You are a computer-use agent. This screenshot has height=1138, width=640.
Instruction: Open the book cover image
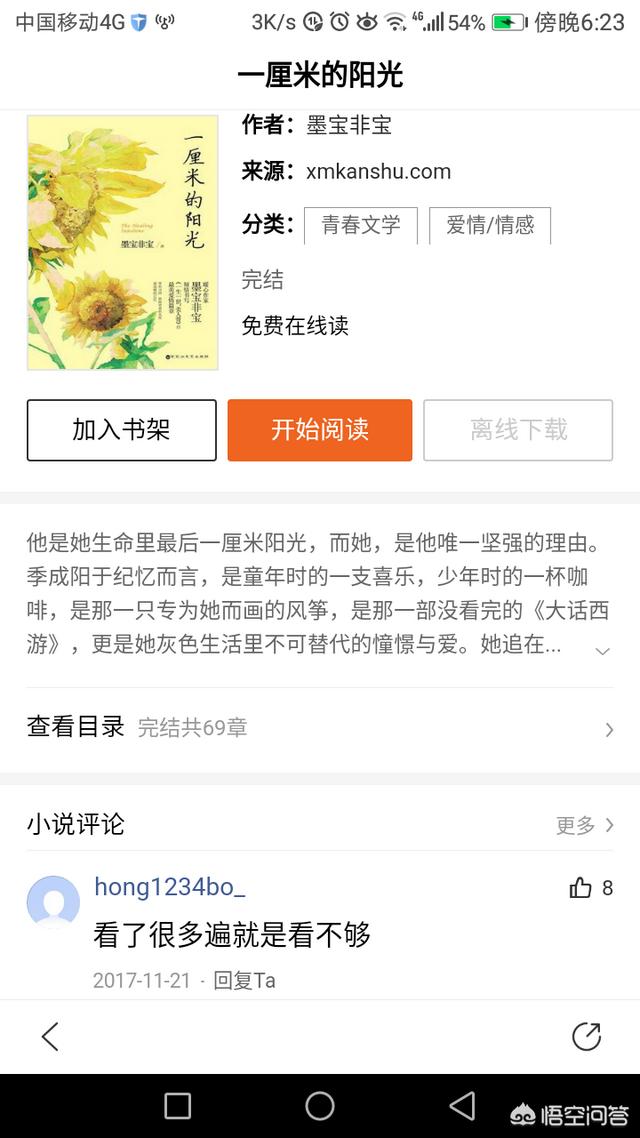click(123, 242)
